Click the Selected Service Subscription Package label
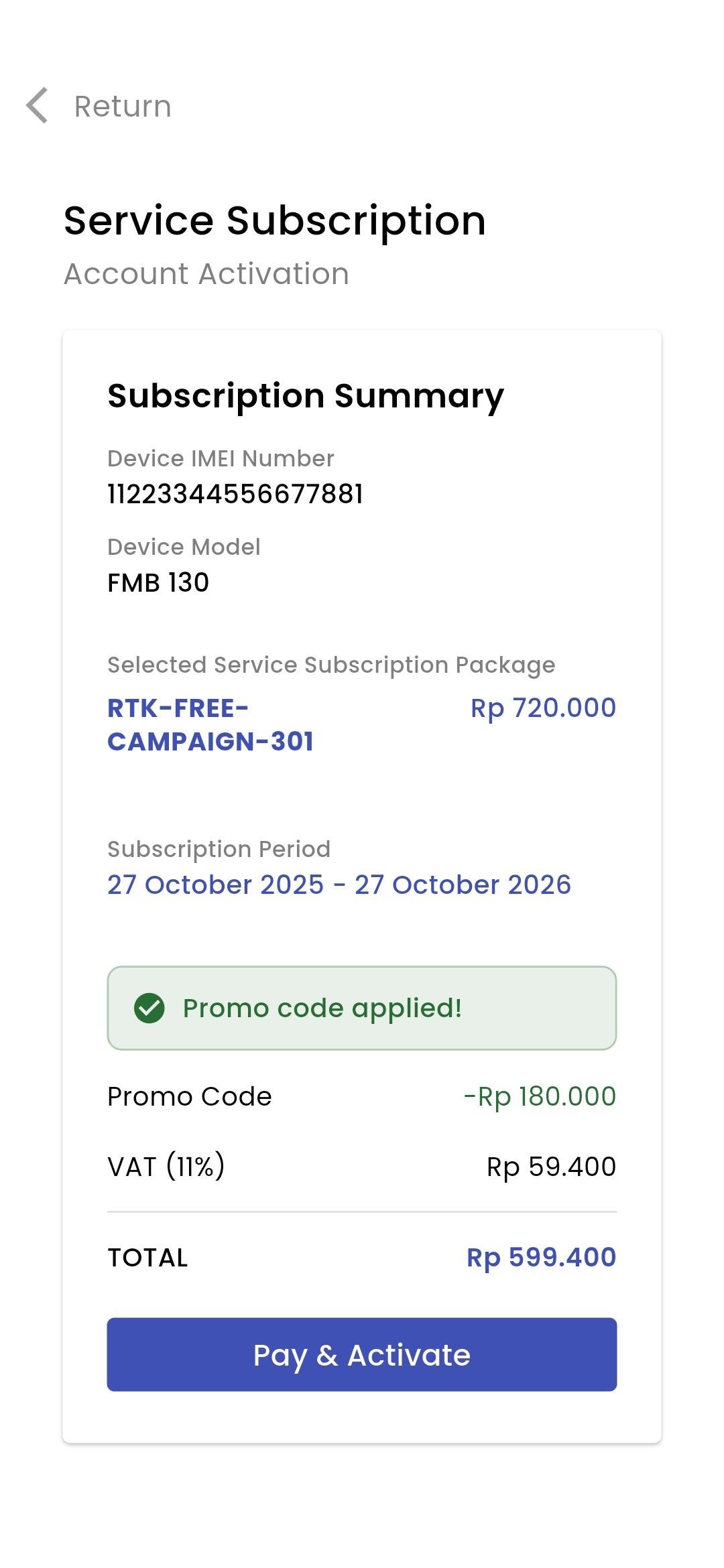 [x=331, y=665]
